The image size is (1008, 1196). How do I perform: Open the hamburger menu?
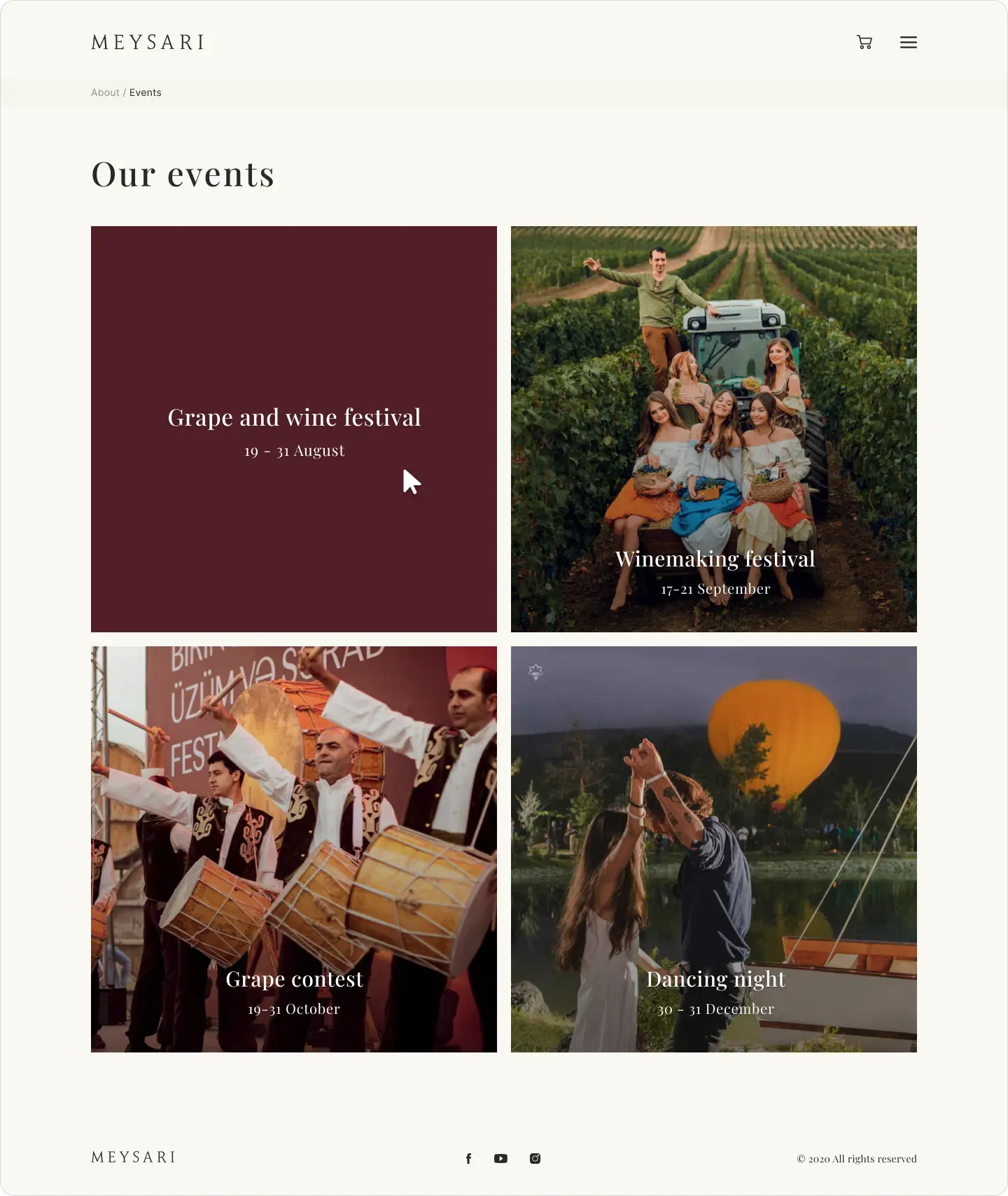pos(908,42)
